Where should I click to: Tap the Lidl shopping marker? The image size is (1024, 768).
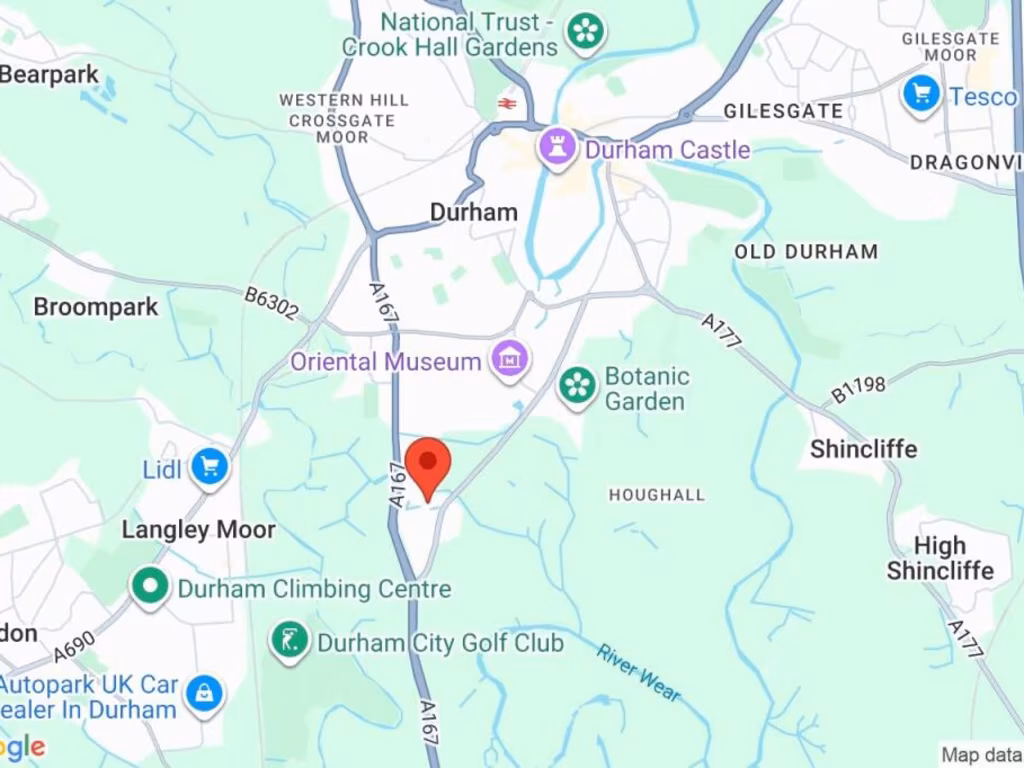coord(210,466)
